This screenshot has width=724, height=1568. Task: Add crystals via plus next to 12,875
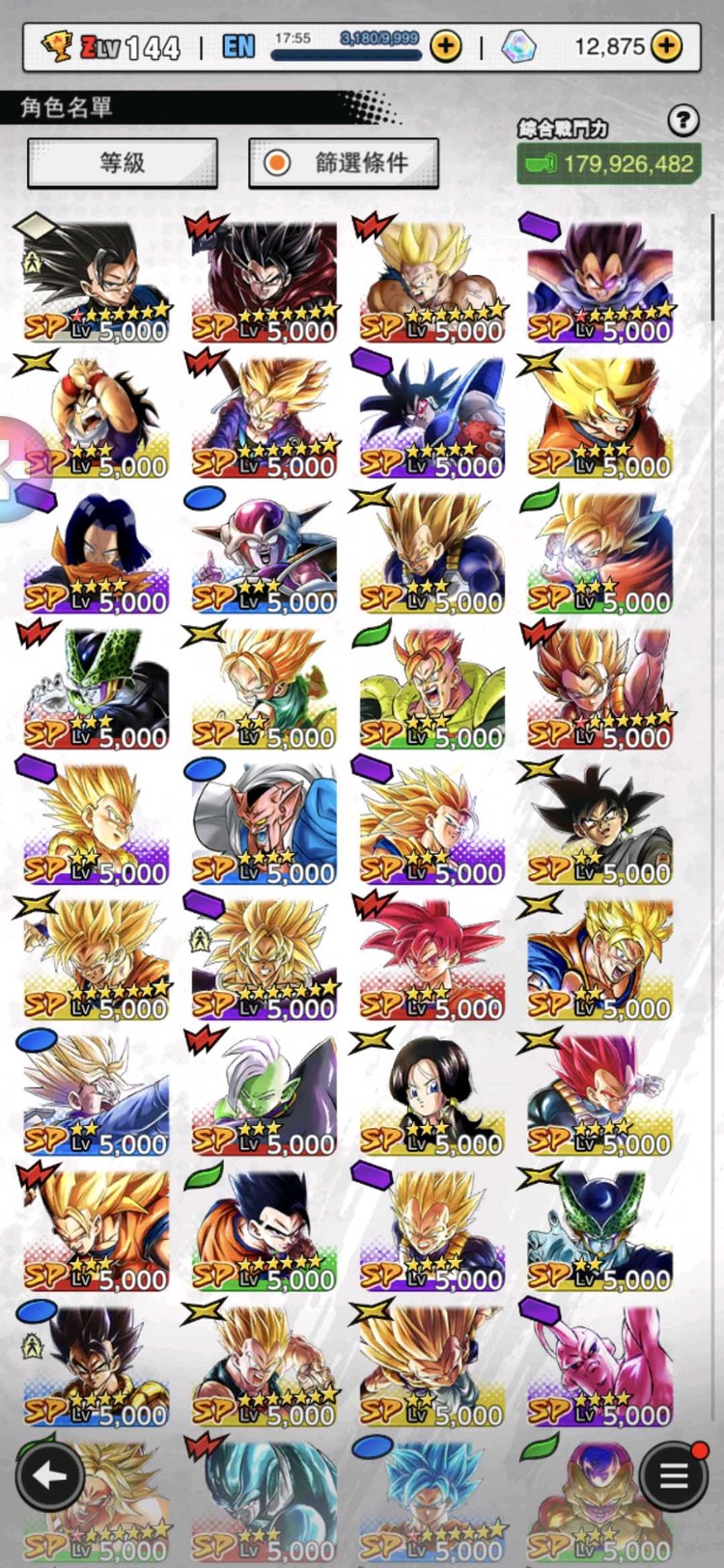(666, 45)
